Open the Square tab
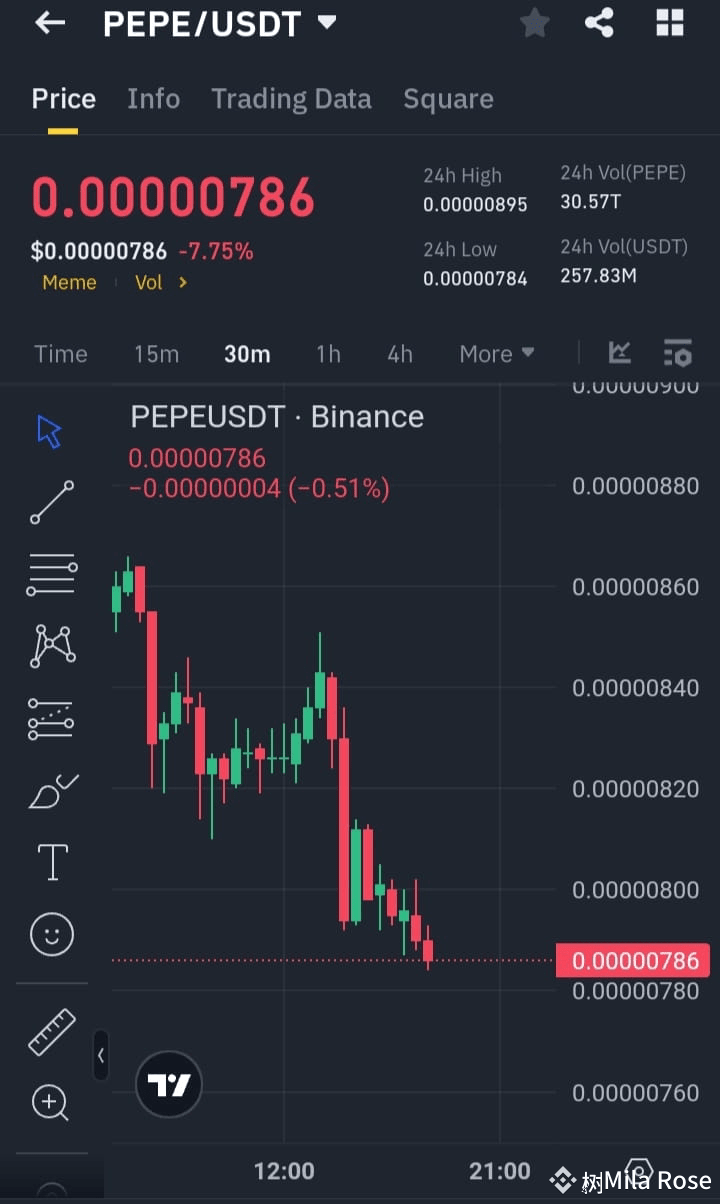The height and width of the screenshot is (1204, 720). coord(448,98)
